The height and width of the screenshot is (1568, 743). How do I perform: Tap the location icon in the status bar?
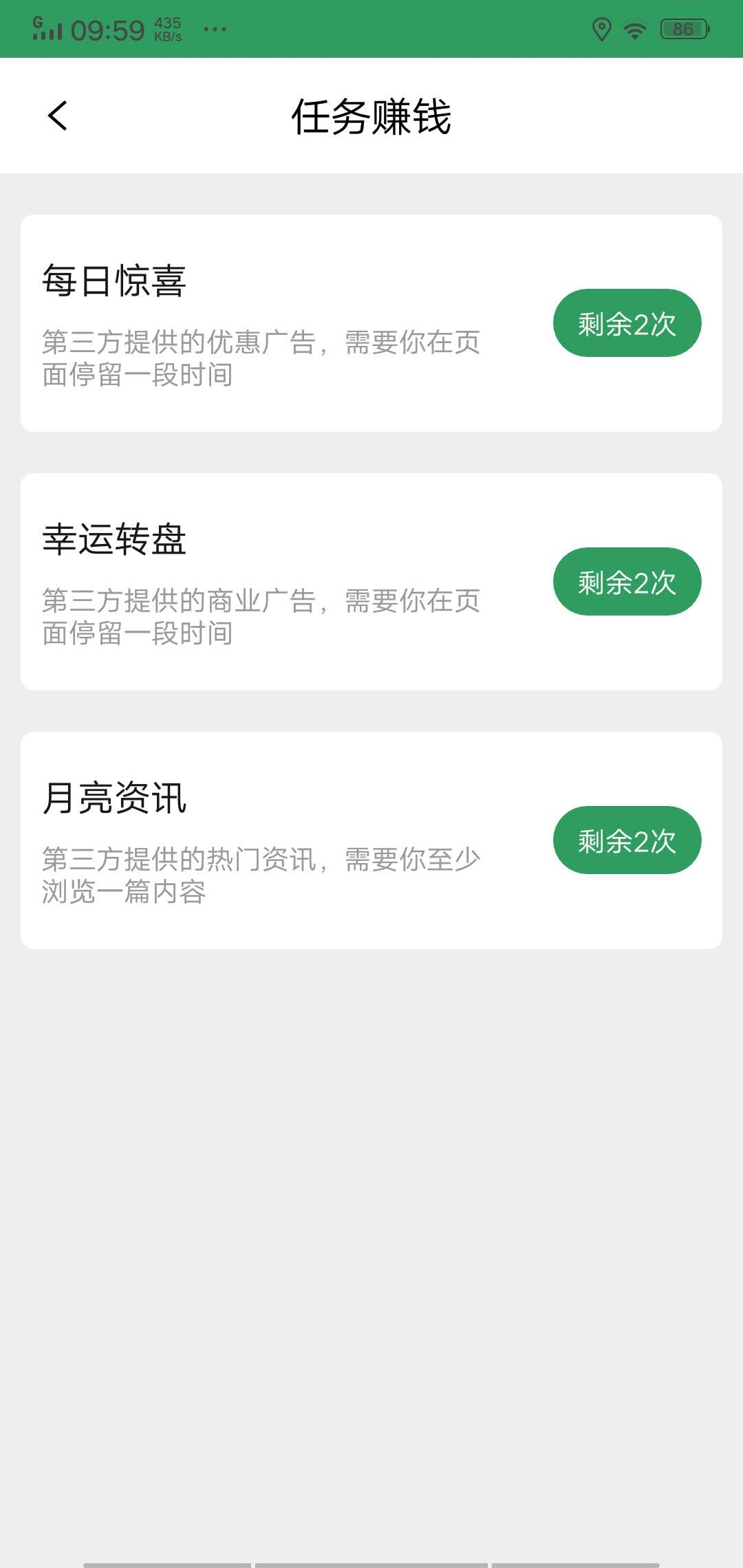[602, 28]
